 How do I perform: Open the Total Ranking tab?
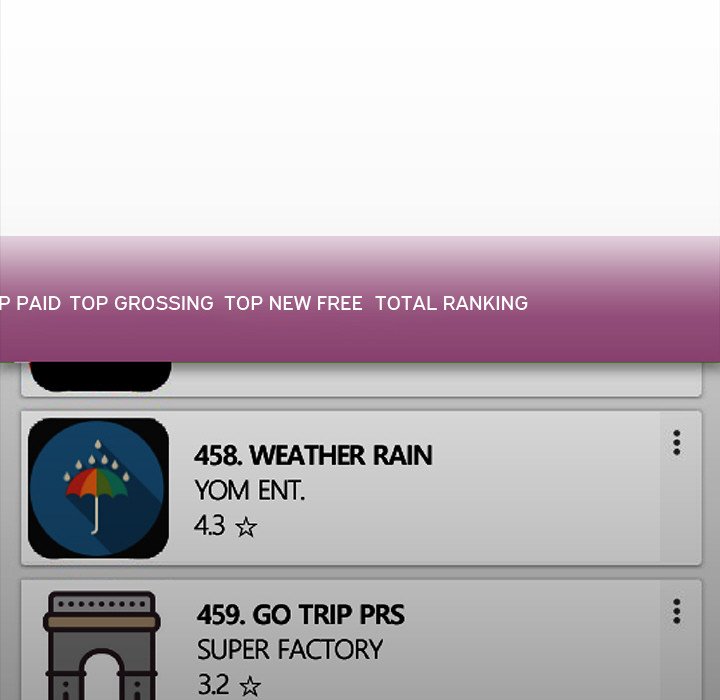pyautogui.click(x=451, y=303)
